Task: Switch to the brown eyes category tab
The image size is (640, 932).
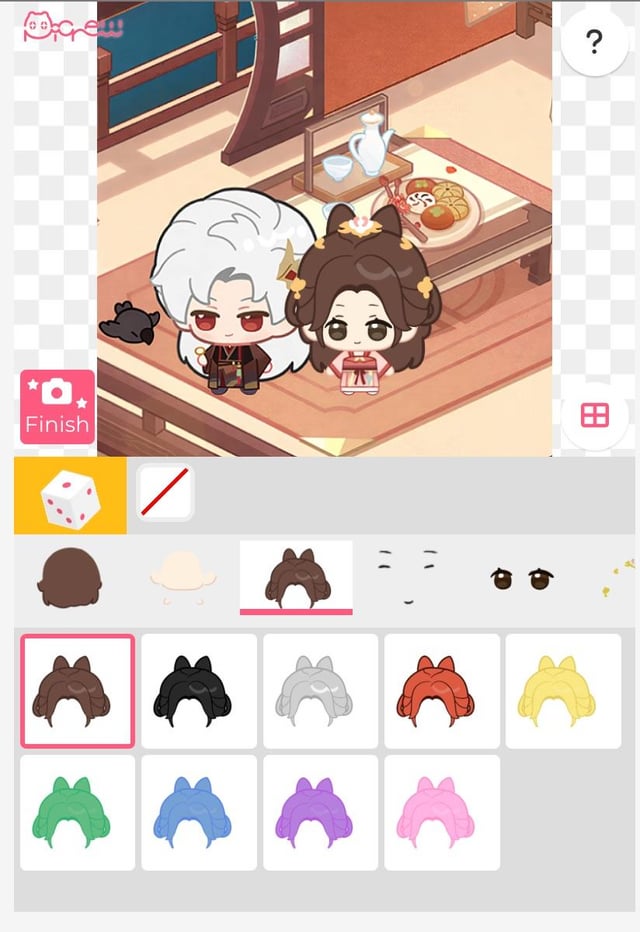Action: (x=523, y=577)
